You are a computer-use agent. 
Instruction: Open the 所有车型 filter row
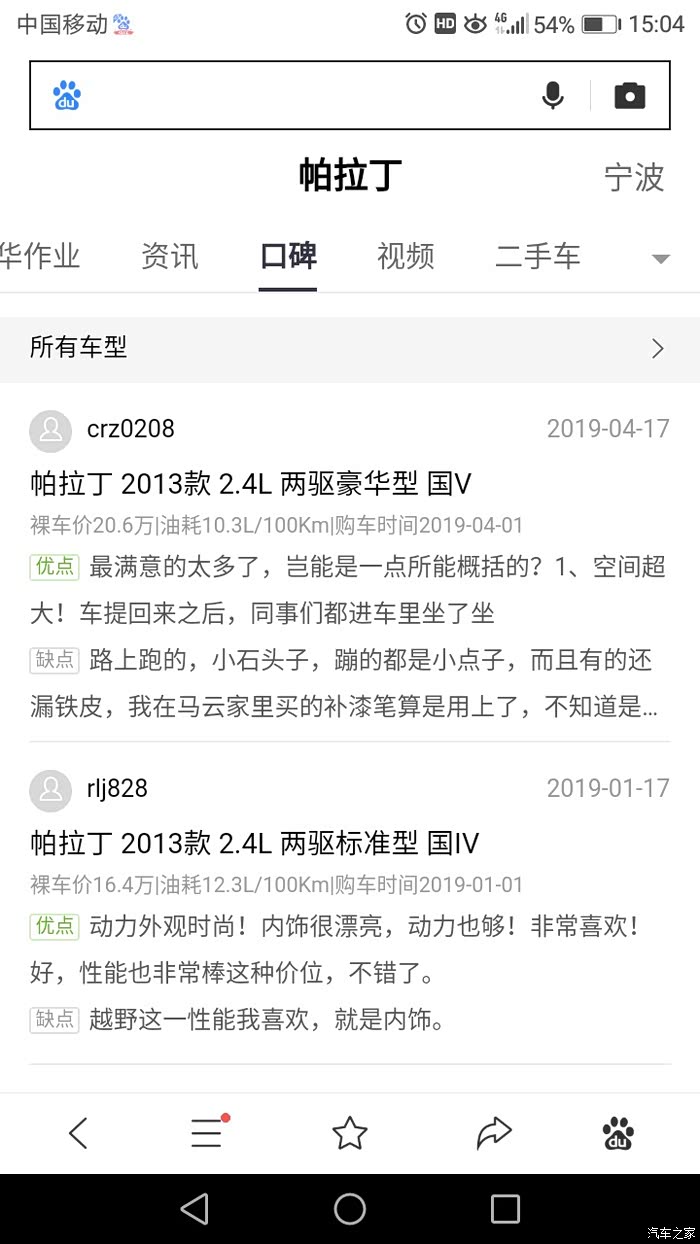coord(349,348)
